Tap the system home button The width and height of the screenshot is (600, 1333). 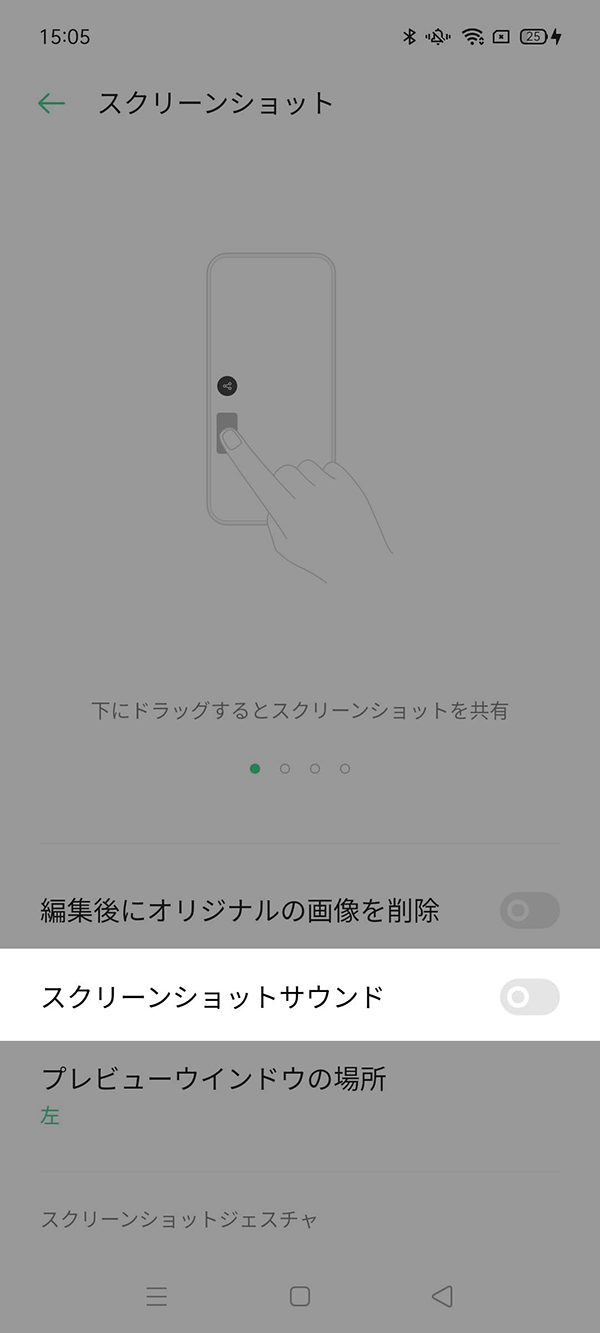(x=299, y=1296)
